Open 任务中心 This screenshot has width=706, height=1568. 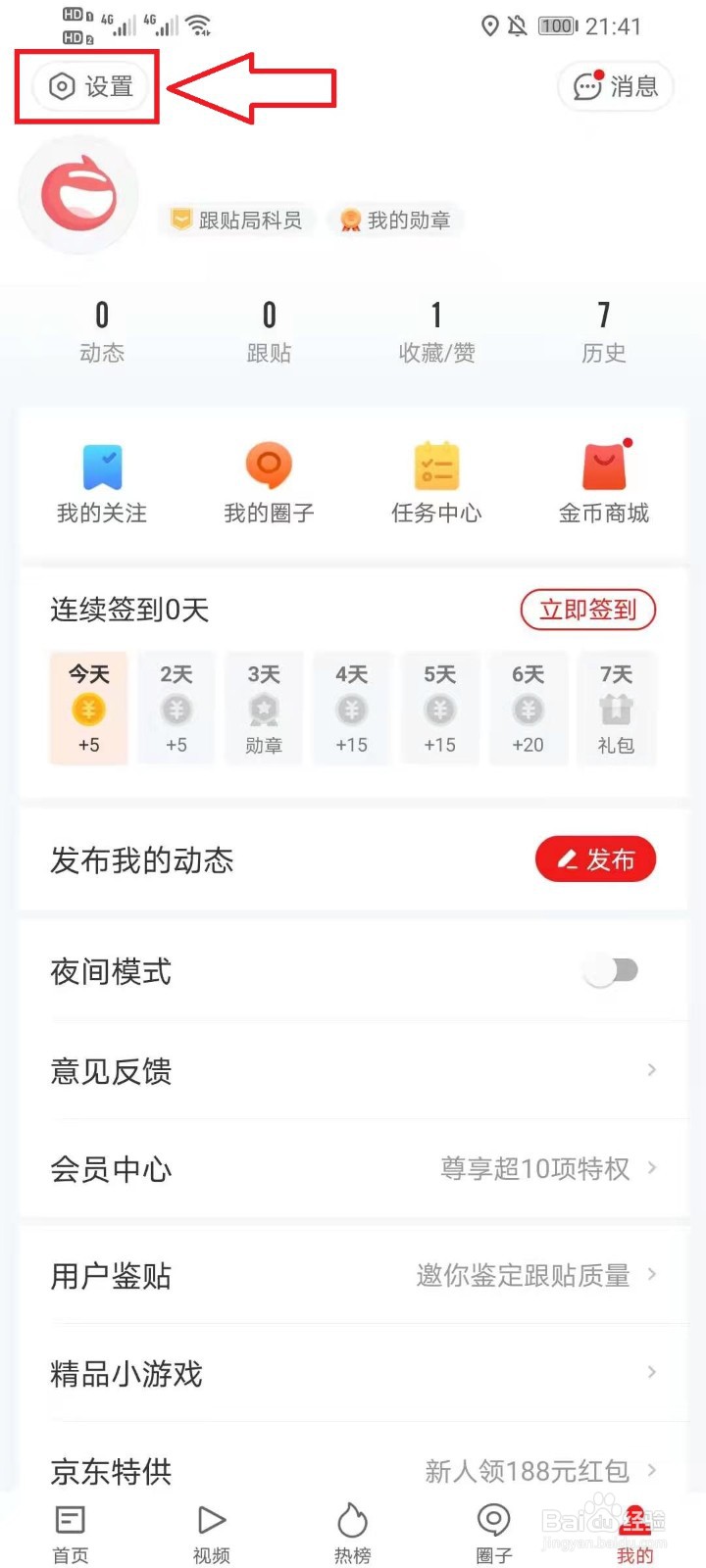pos(436,484)
